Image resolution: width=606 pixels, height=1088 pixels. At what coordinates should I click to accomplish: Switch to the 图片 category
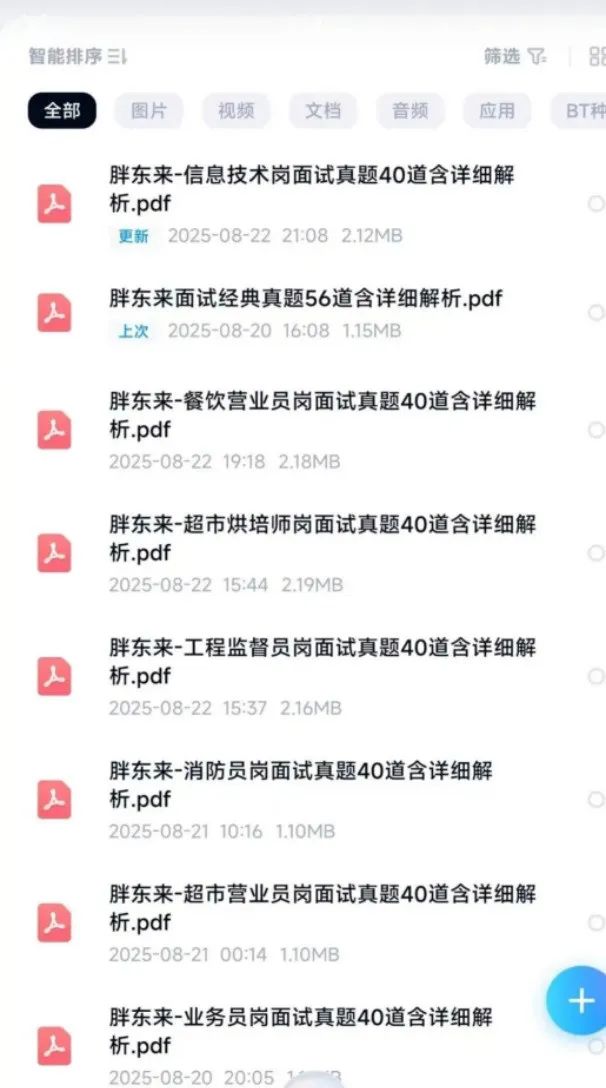pos(149,111)
